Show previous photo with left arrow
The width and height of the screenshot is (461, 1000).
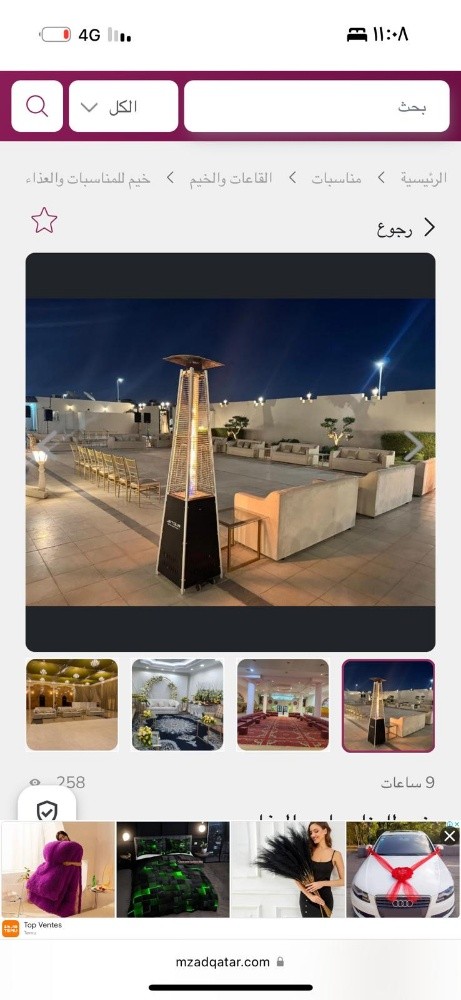click(46, 446)
